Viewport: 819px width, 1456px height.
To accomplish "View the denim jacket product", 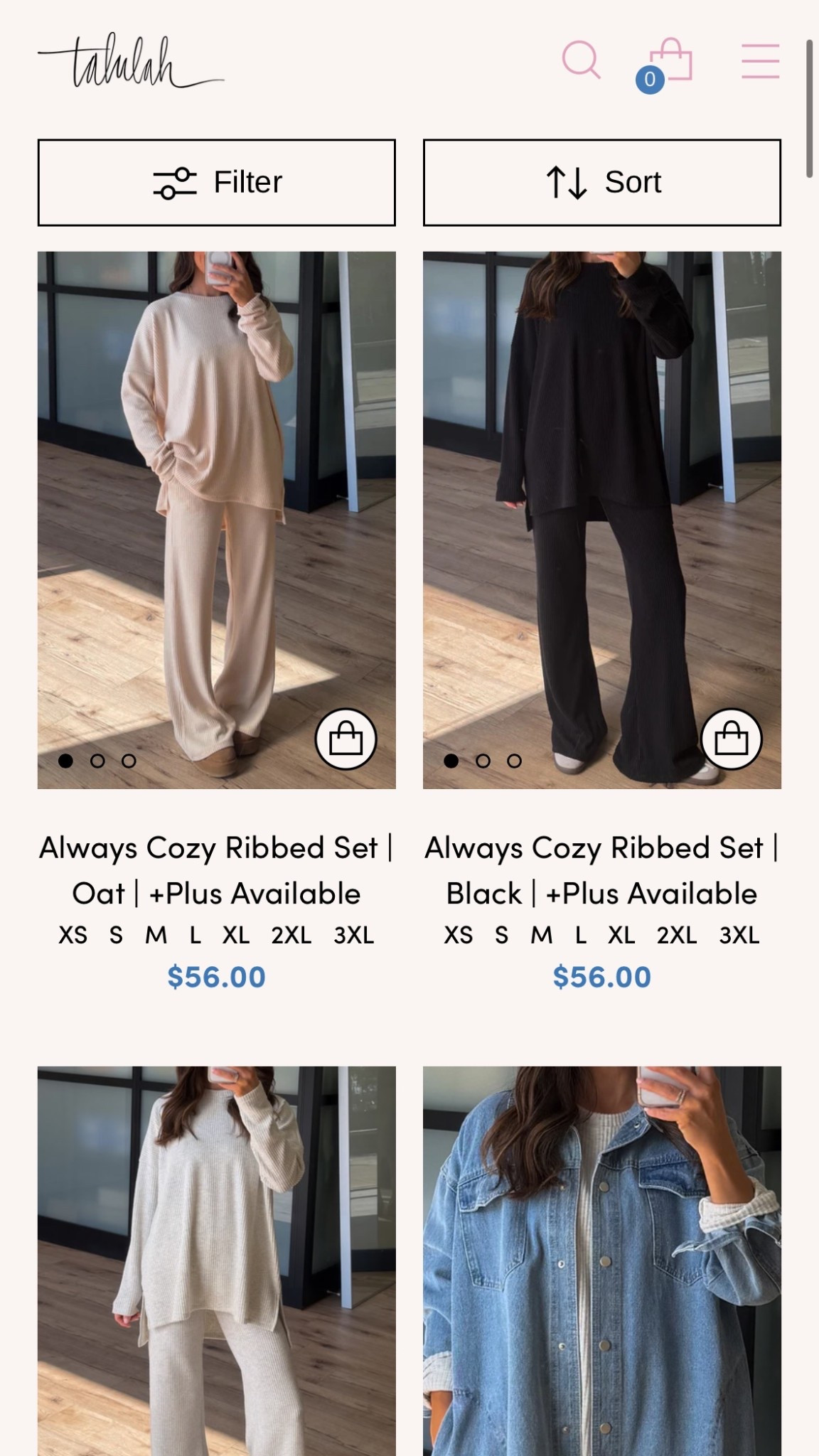I will click(x=601, y=1258).
